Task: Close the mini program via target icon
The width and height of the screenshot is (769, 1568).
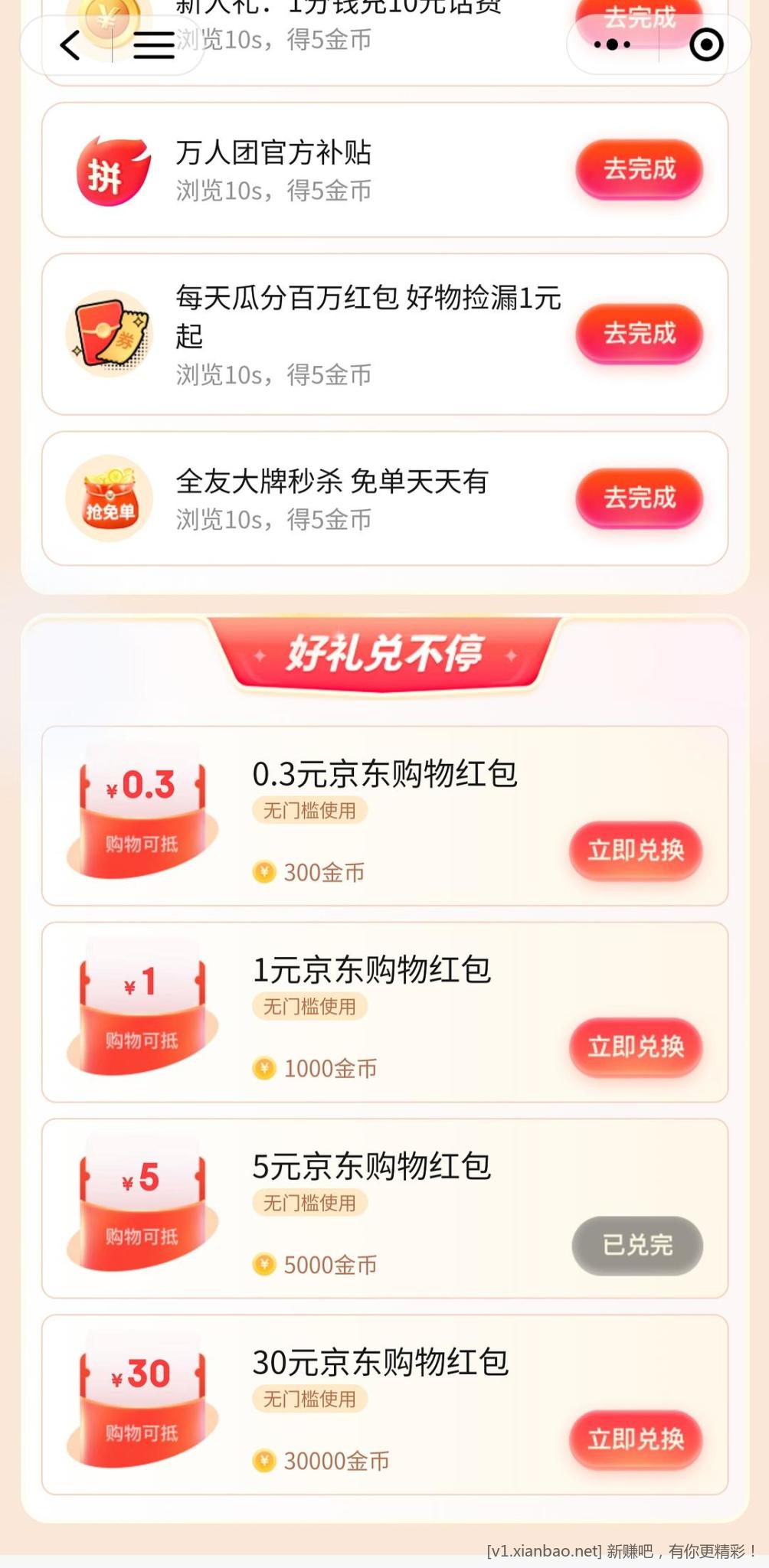Action: 706,45
